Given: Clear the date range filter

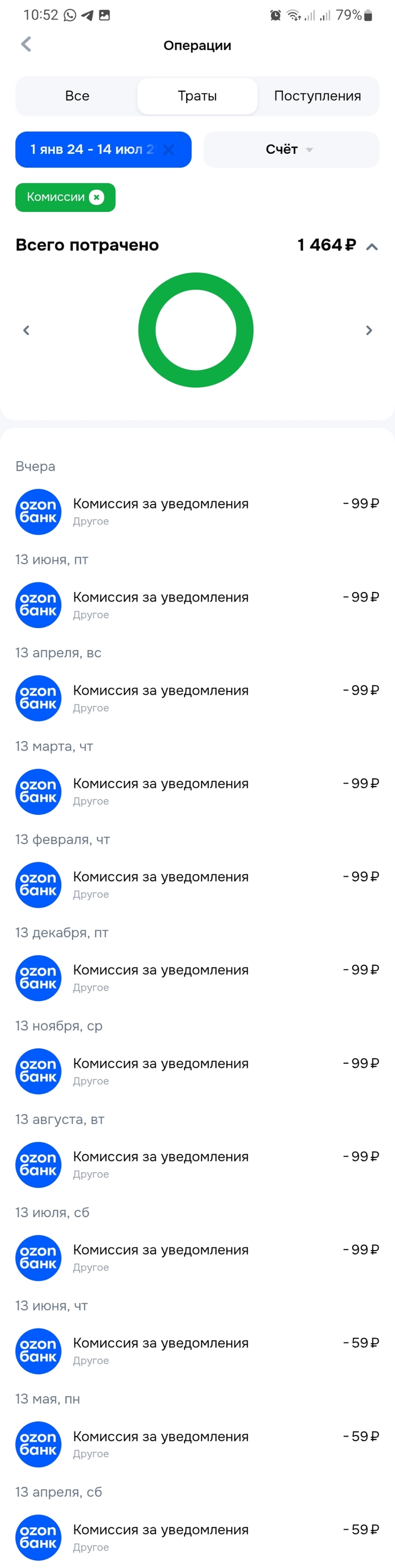Looking at the screenshot, I should (x=169, y=150).
